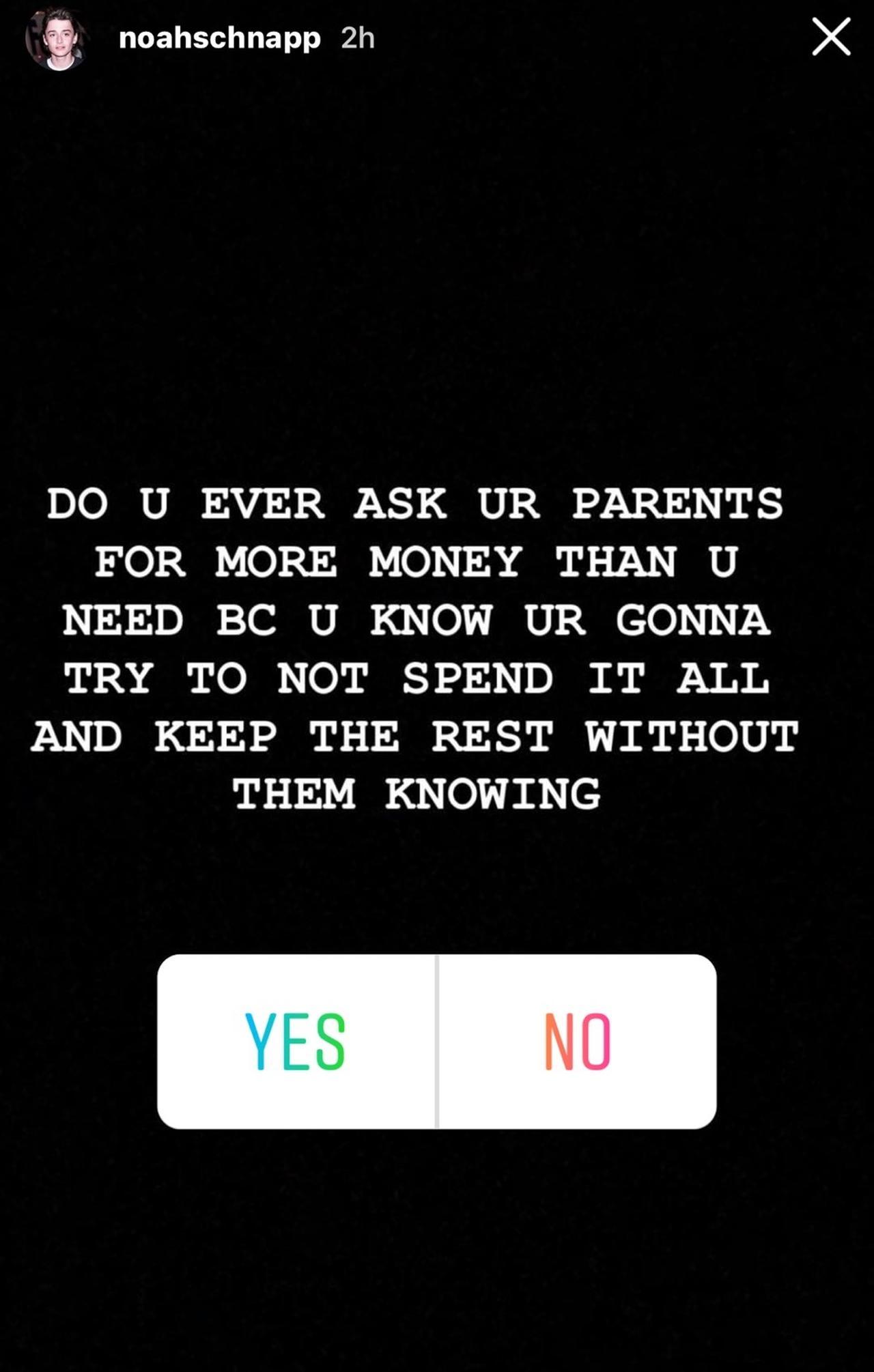Viewport: 874px width, 1372px height.
Task: Open the noahschnapp username link
Action: (219, 38)
